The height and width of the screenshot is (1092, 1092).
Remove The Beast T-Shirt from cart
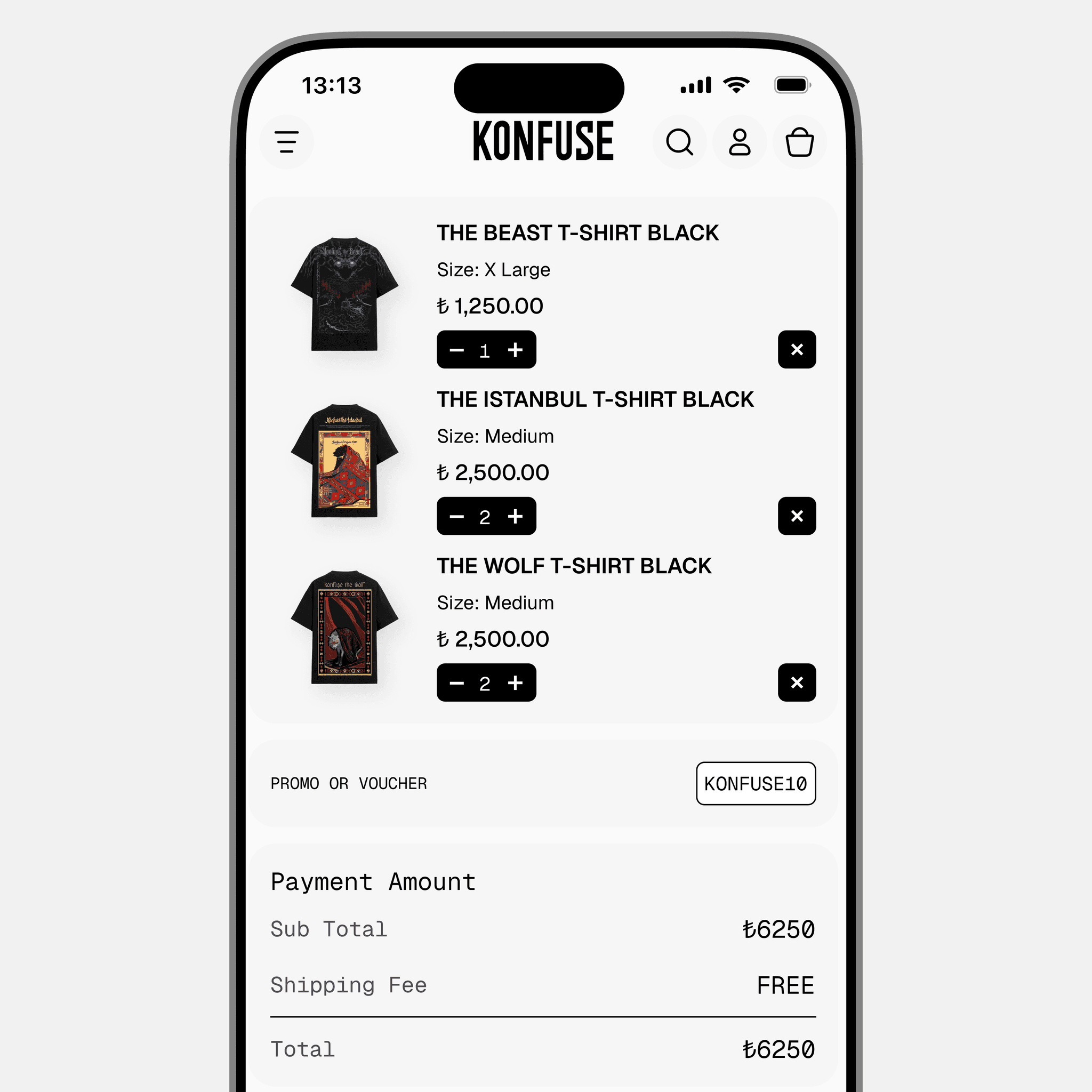[x=797, y=349]
